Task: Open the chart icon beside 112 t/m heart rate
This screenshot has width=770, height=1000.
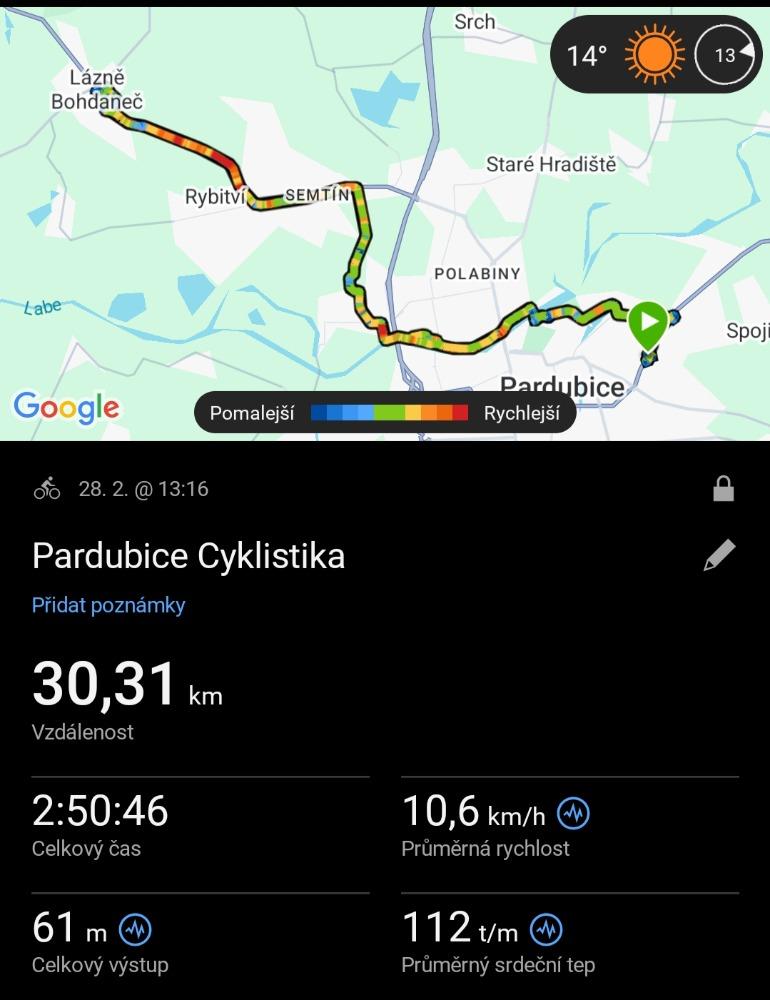Action: click(546, 930)
